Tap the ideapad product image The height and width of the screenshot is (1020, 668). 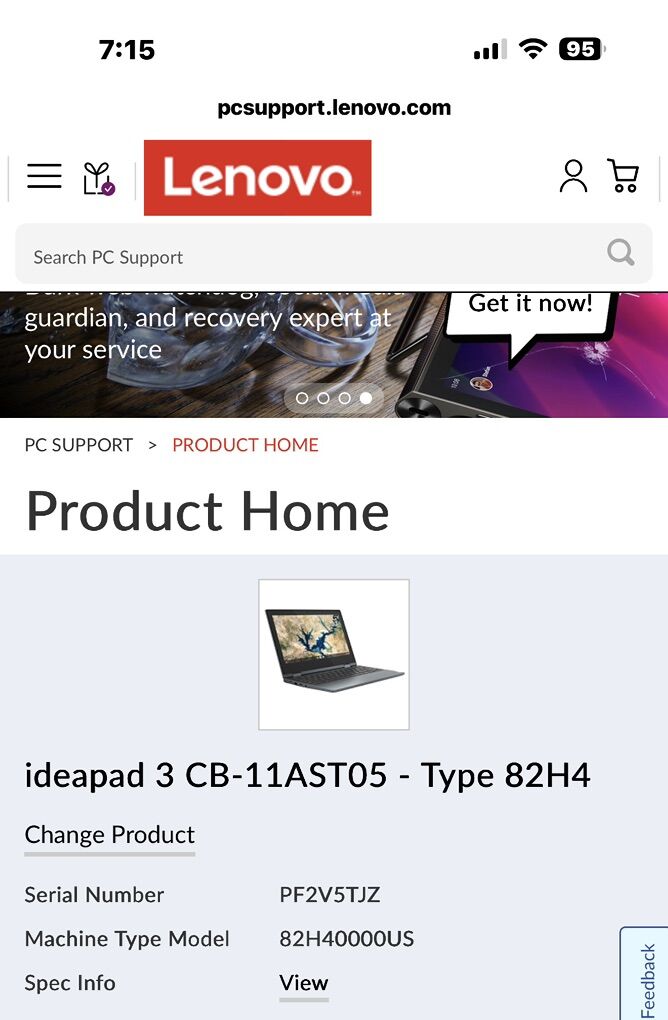(334, 654)
